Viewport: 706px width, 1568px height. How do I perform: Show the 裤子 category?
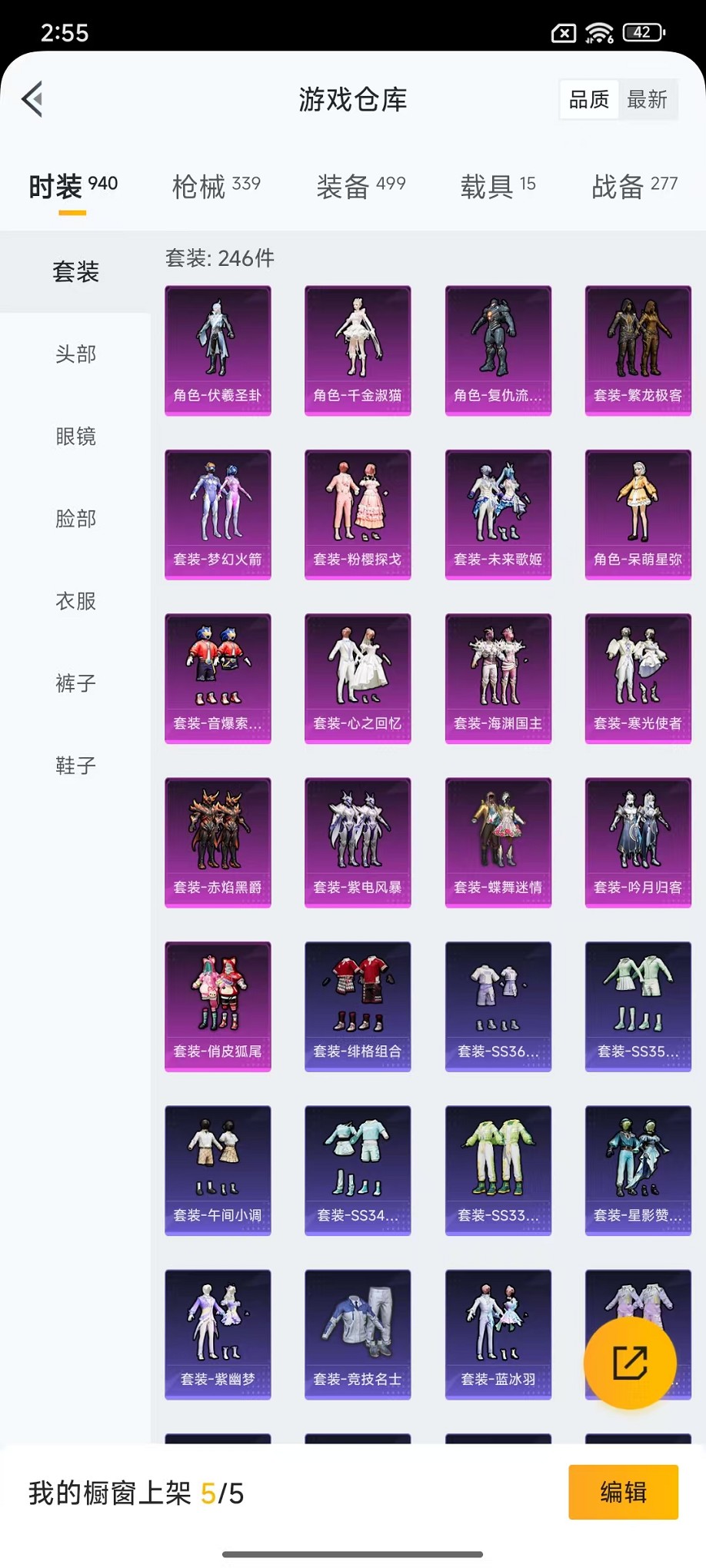tap(75, 683)
